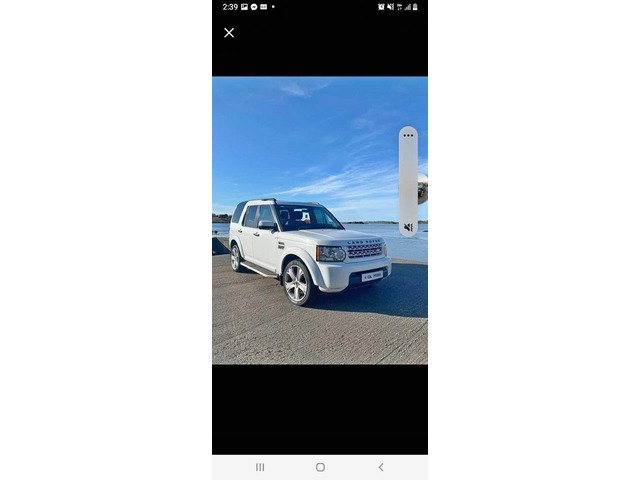This screenshot has width=640, height=480.
Task: Open the three-dot options on floating panel
Action: (x=408, y=135)
